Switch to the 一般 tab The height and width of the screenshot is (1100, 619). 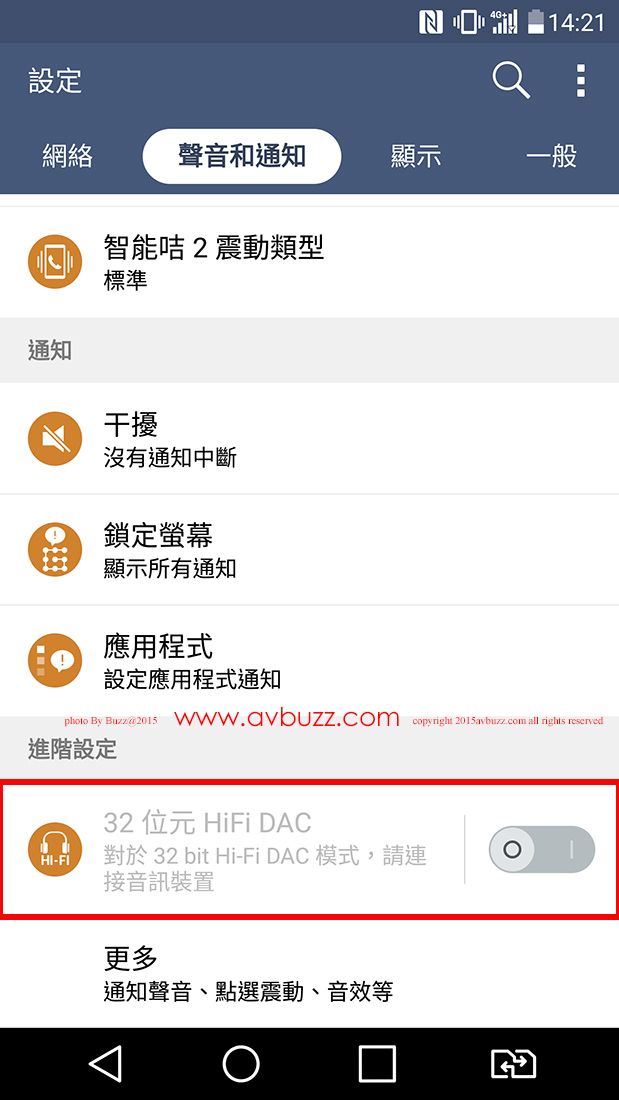pyautogui.click(x=551, y=156)
